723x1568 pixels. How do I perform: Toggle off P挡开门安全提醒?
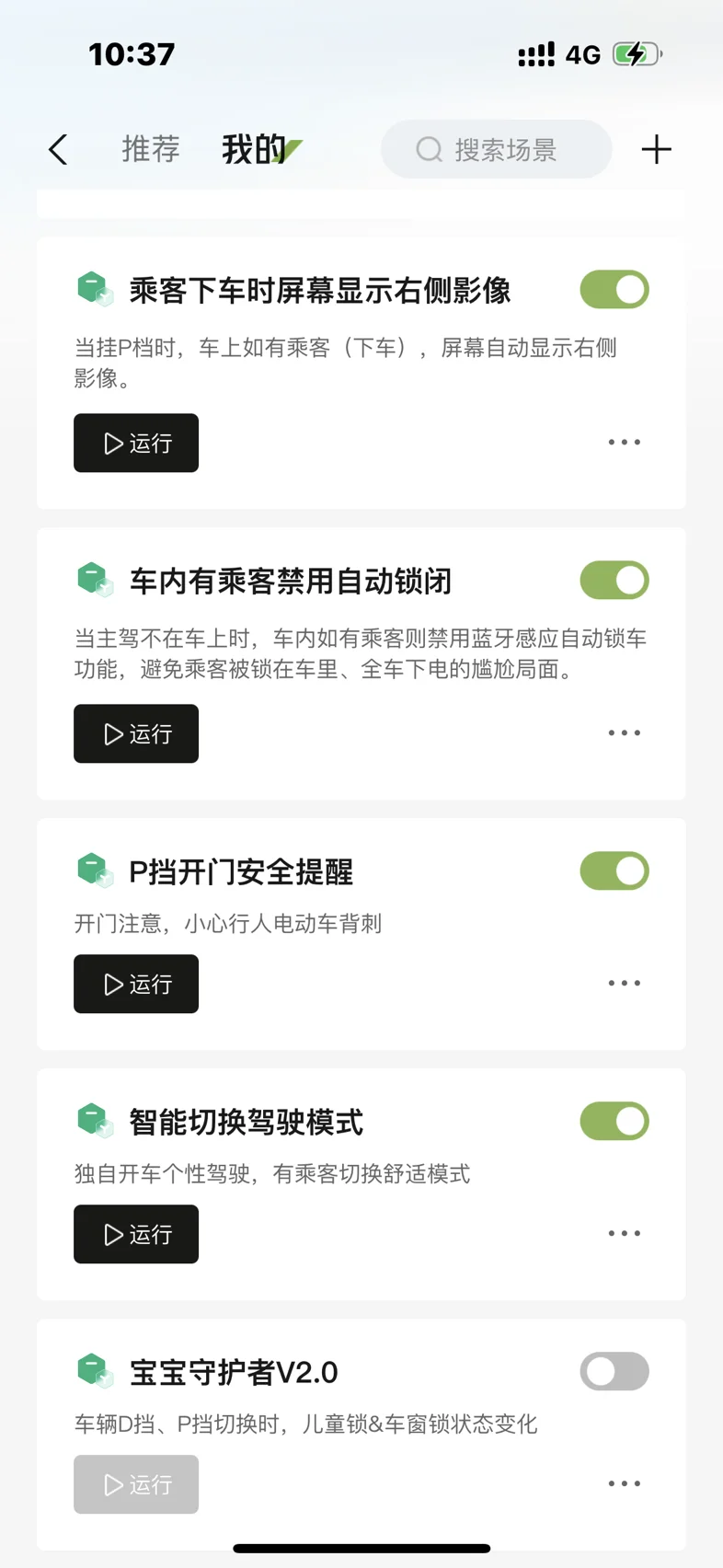pyautogui.click(x=614, y=871)
